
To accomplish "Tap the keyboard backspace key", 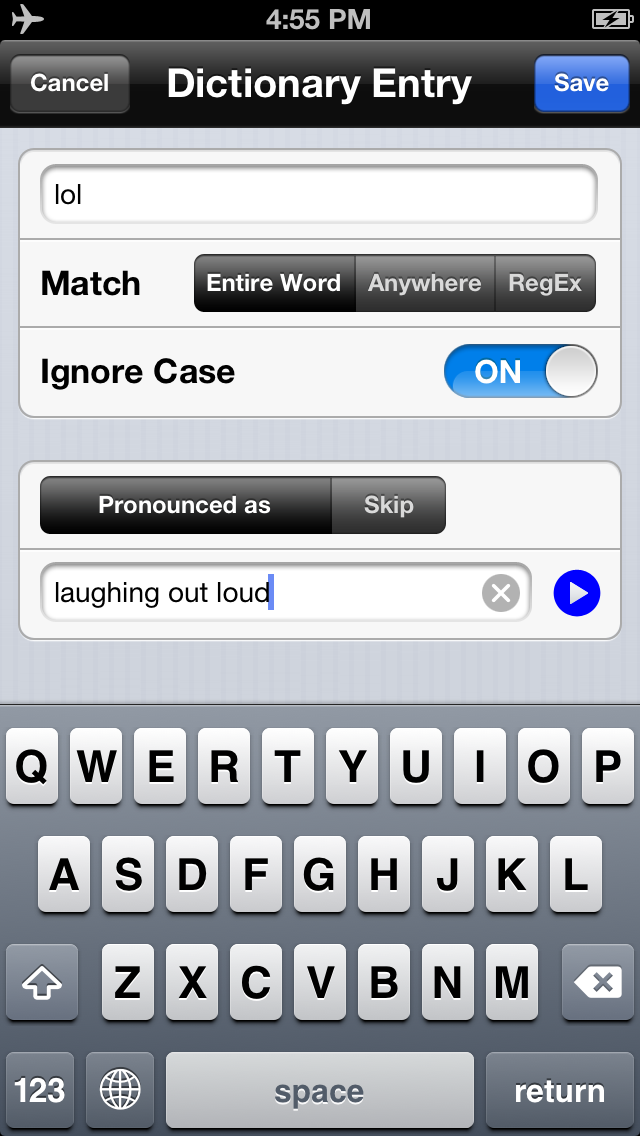I will pos(601,983).
